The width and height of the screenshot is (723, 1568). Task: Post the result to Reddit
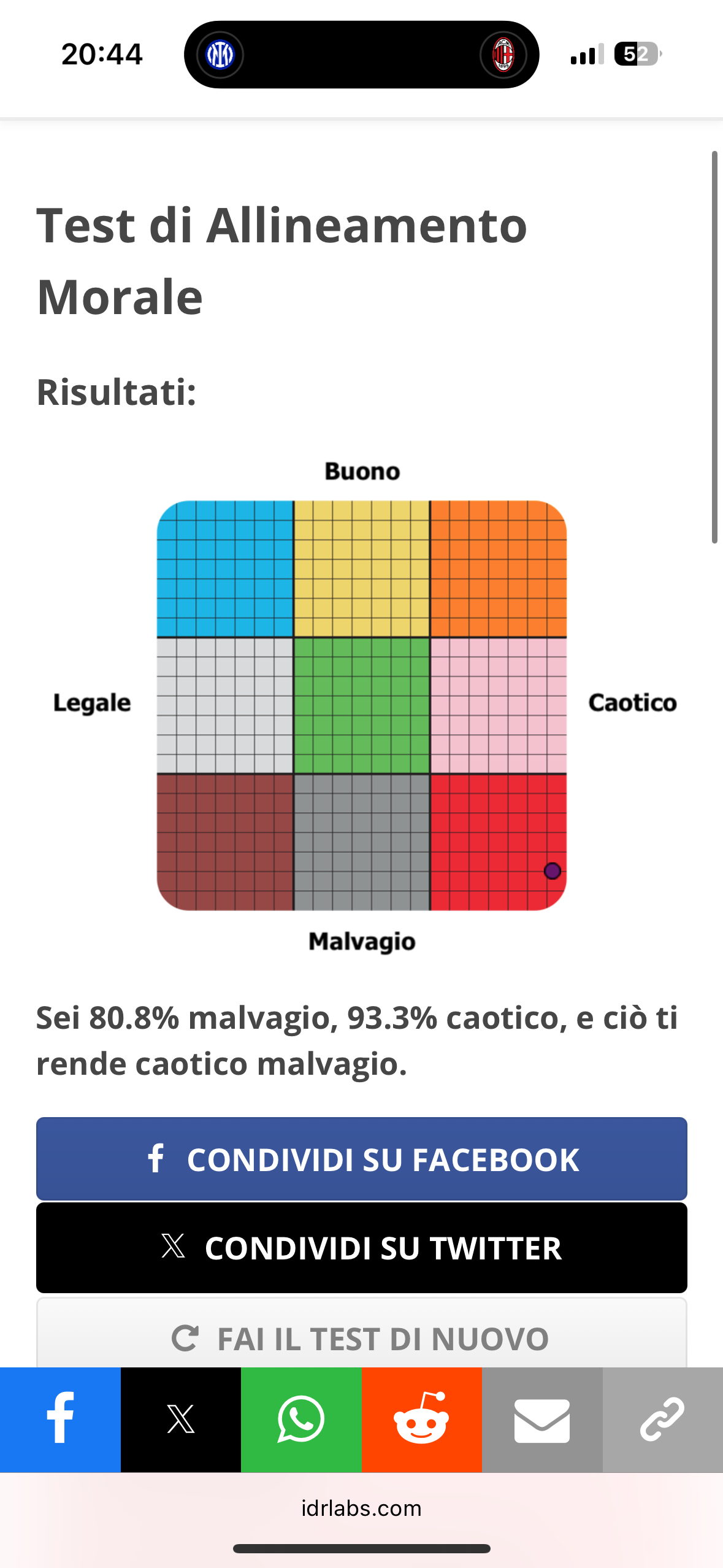tap(422, 1420)
